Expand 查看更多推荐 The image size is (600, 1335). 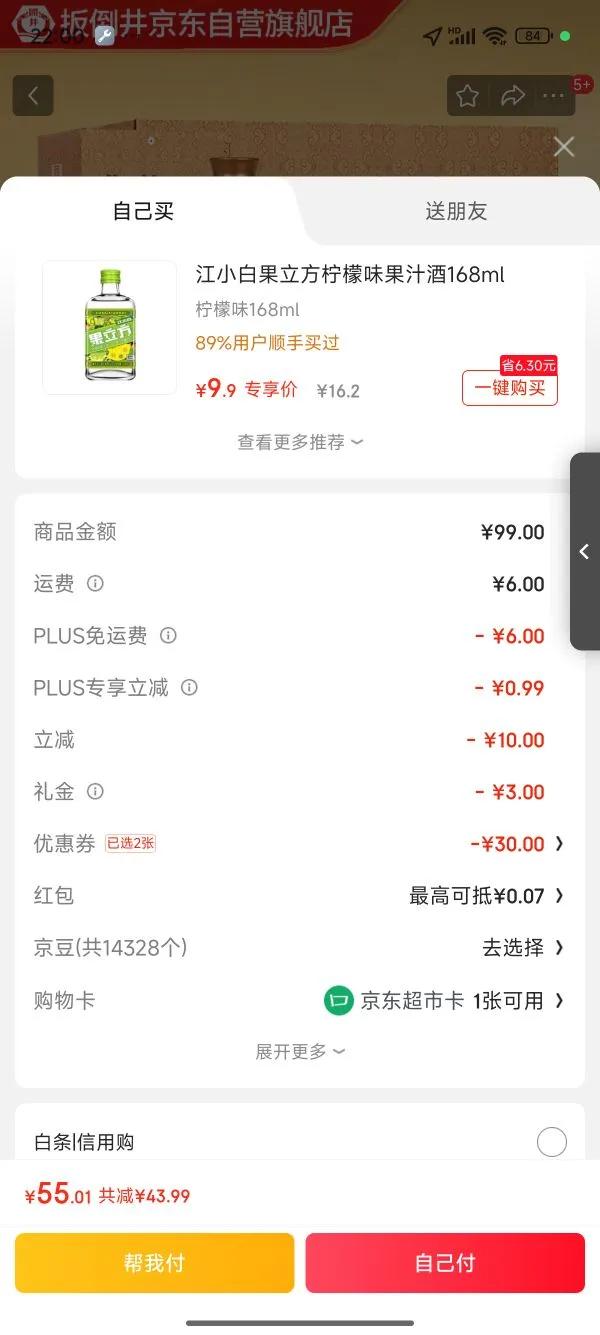tap(299, 442)
